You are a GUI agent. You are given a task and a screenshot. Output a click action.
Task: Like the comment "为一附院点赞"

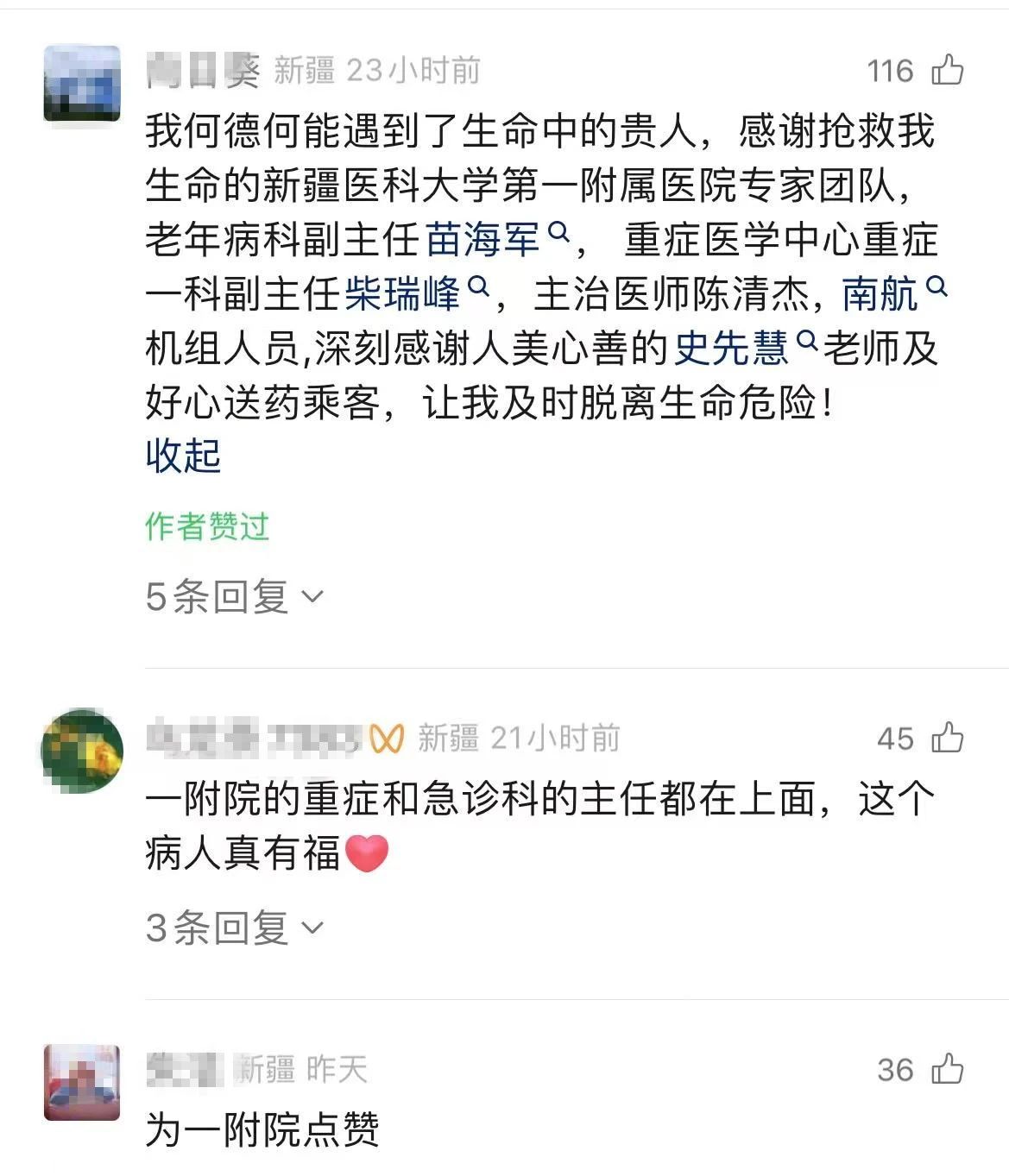click(947, 1070)
